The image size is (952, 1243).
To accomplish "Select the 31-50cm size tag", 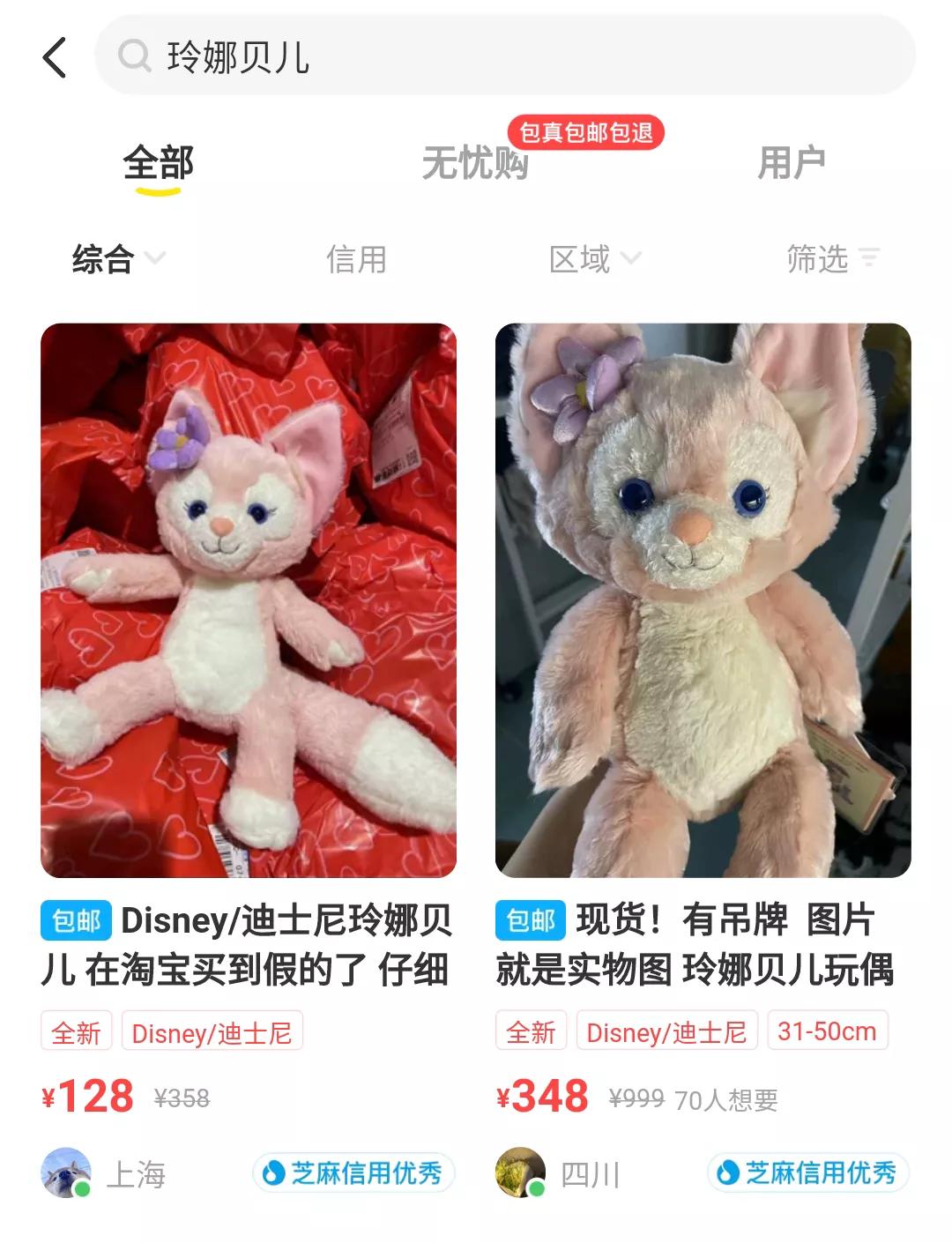I will [825, 1030].
